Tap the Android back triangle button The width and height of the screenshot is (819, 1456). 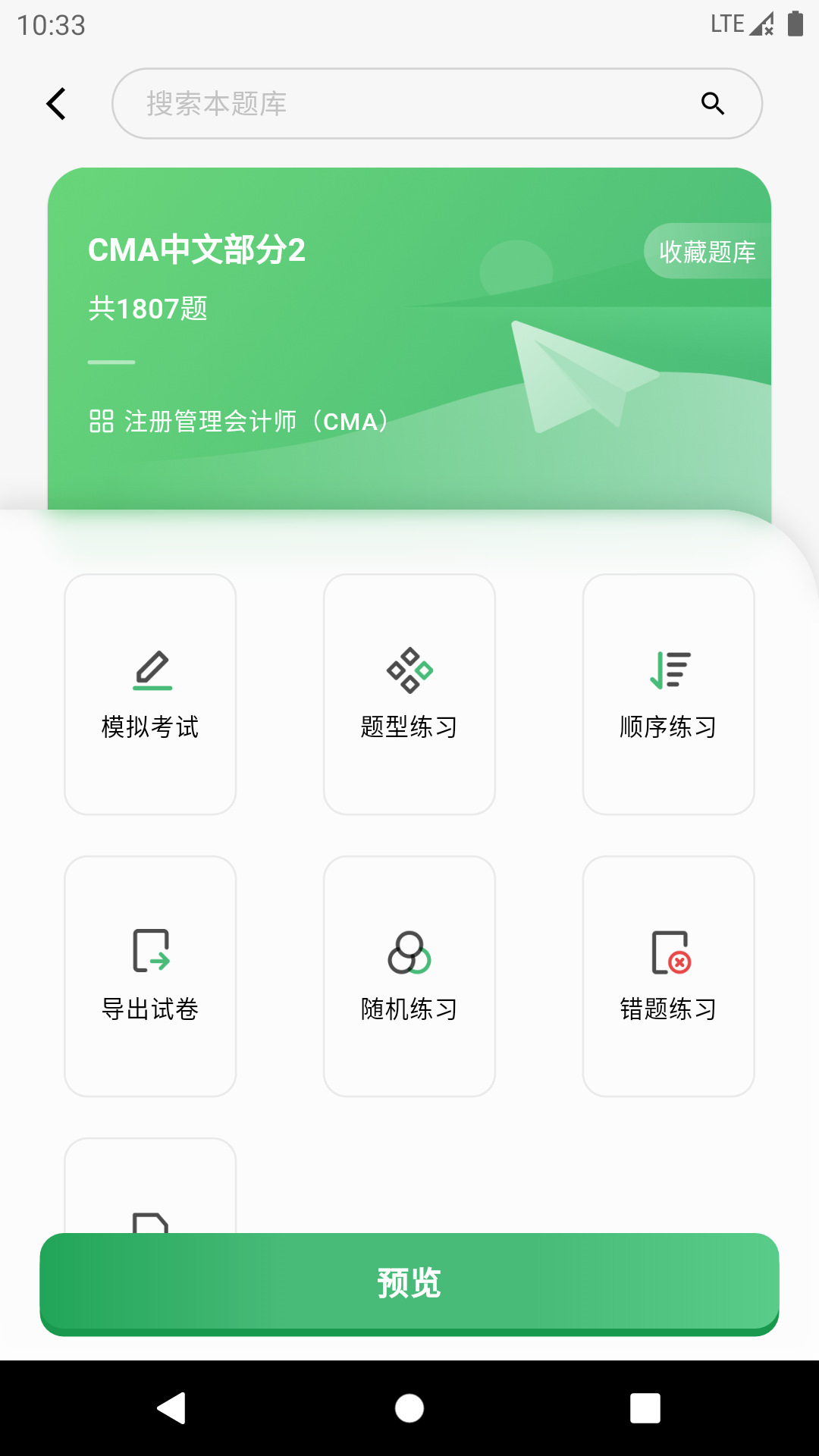(172, 1409)
